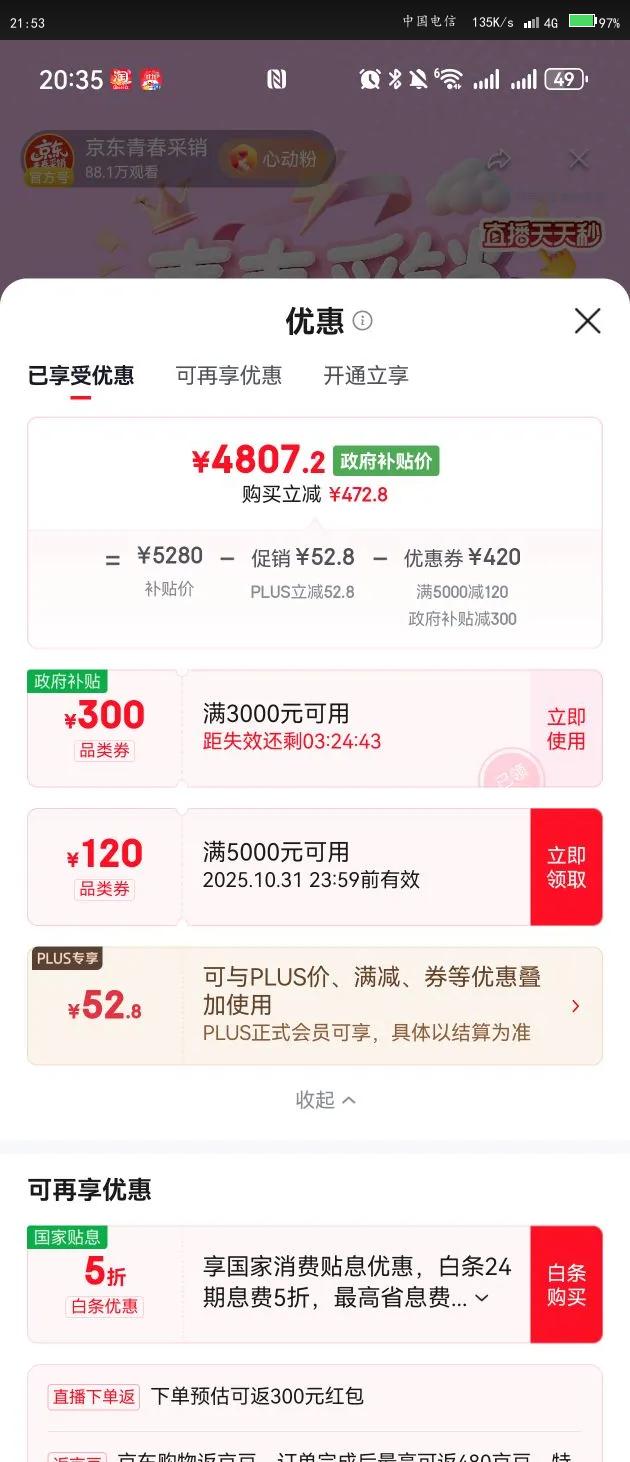Screen dimensions: 630x1462
Task: Tap 立即使用 on the ¥300 government subsidy coupon
Action: [566, 729]
